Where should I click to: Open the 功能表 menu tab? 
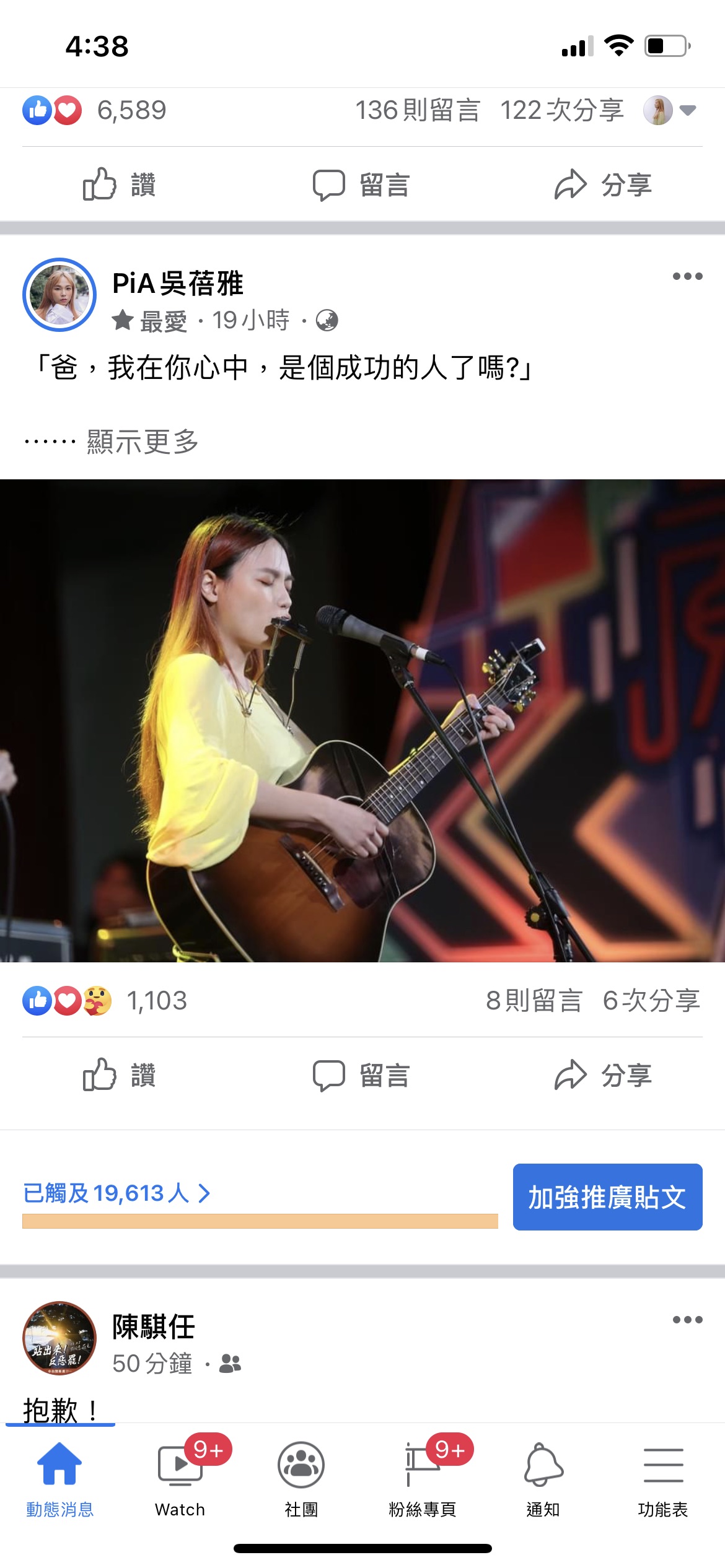[663, 1477]
